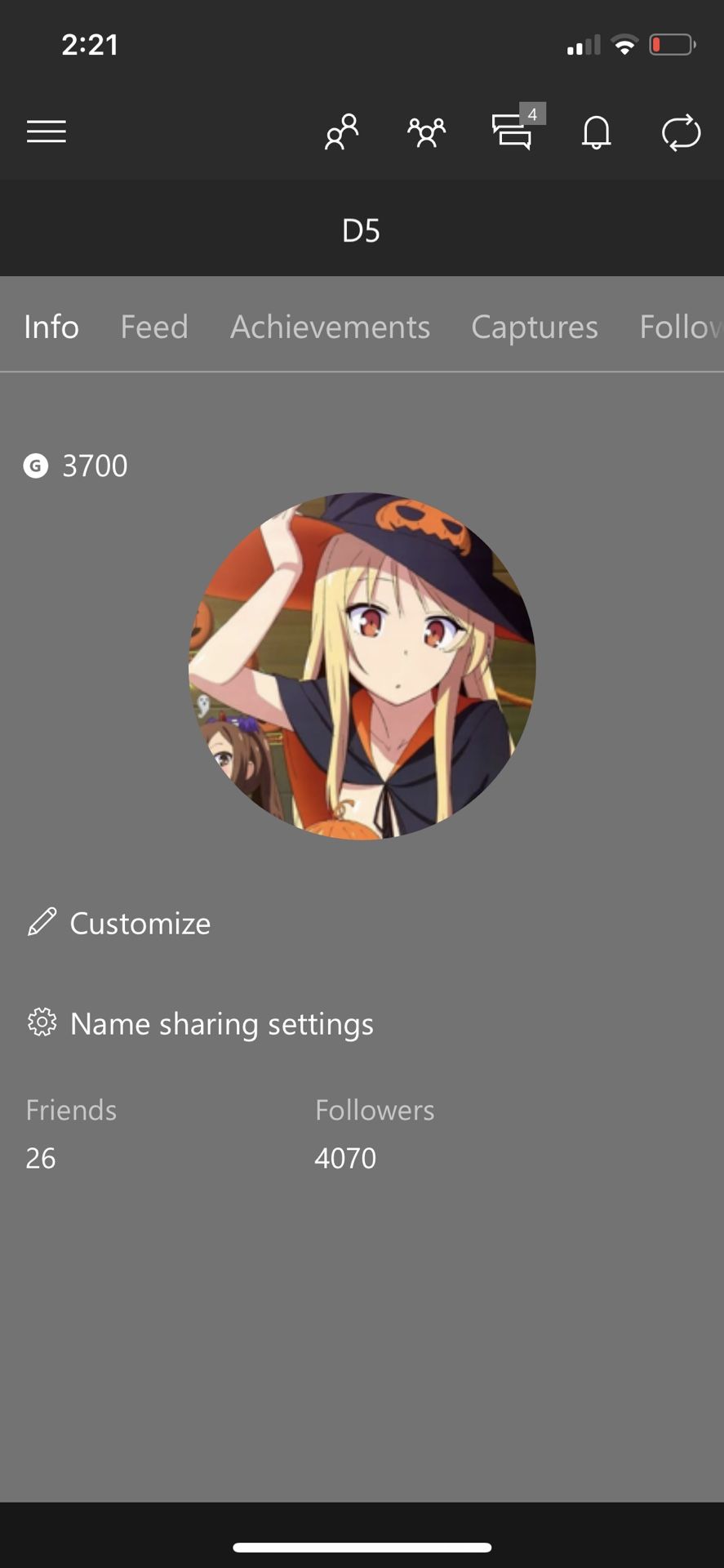Screen dimensions: 724x1568
Task: Open the hamburger navigation menu
Action: [46, 131]
